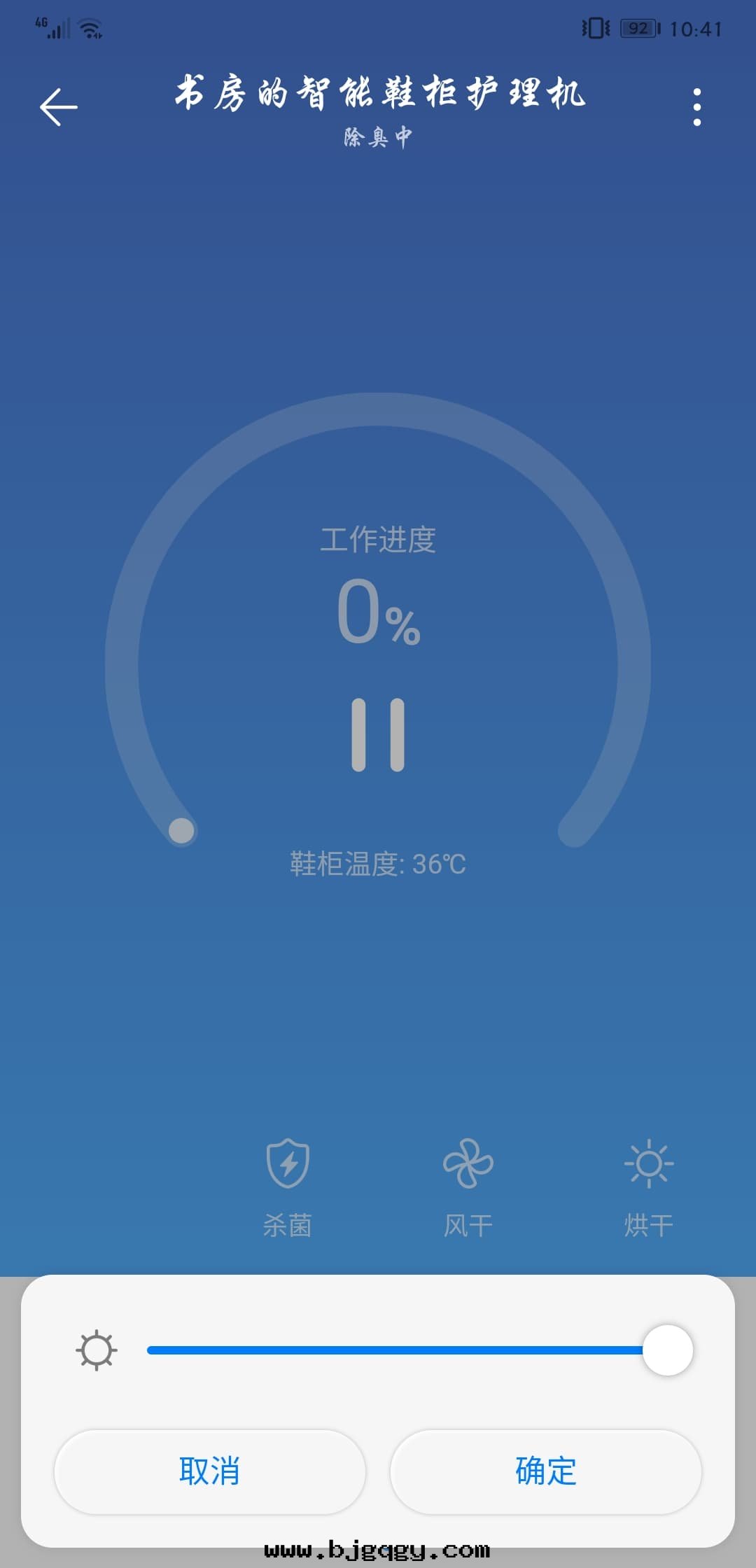This screenshot has height=1568, width=756.
Task: Go back using the top-left arrow
Action: click(x=59, y=107)
